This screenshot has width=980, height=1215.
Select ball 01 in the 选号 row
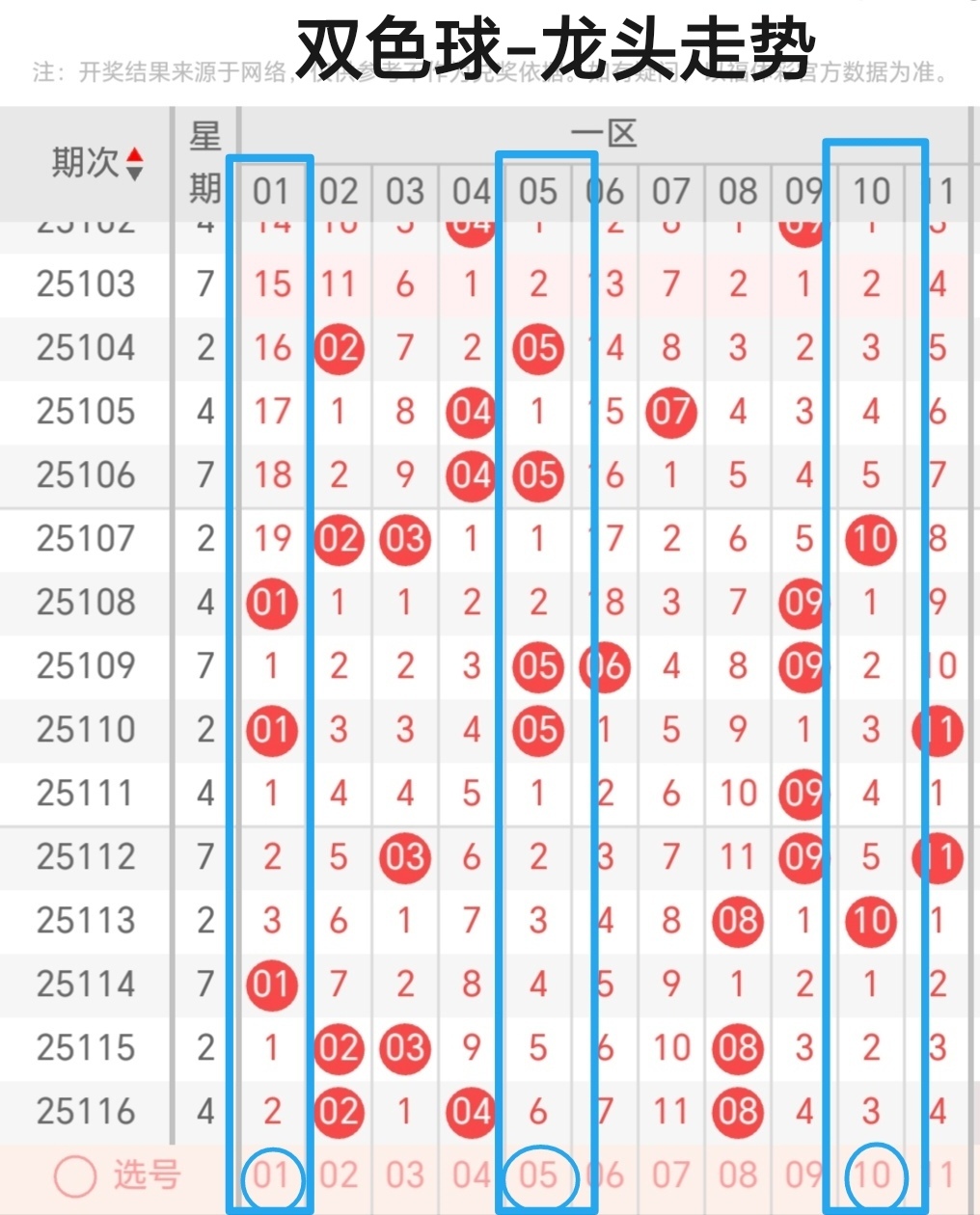(x=272, y=1178)
